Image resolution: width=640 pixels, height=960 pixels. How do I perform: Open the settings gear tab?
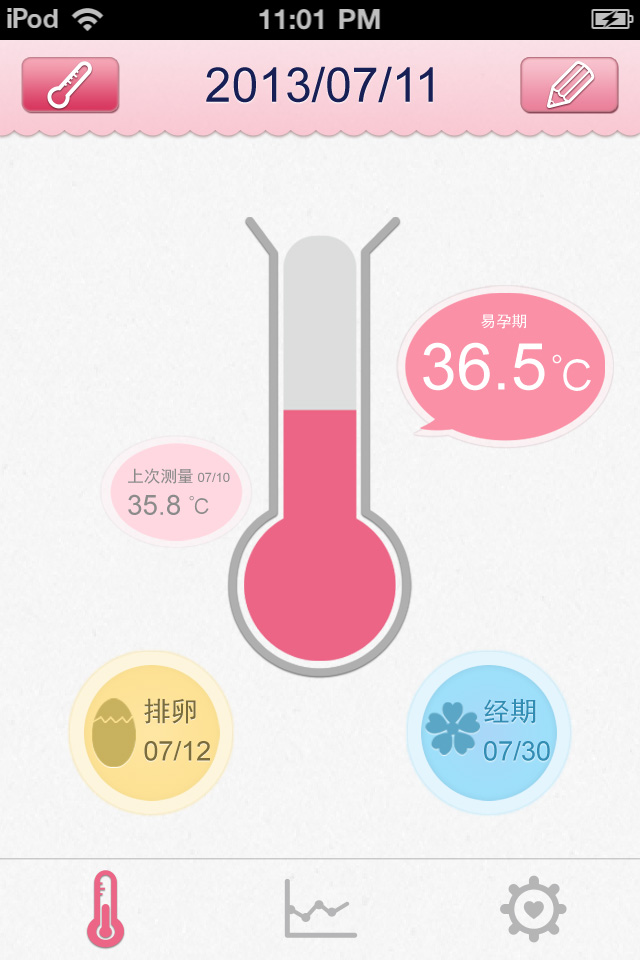click(x=533, y=908)
